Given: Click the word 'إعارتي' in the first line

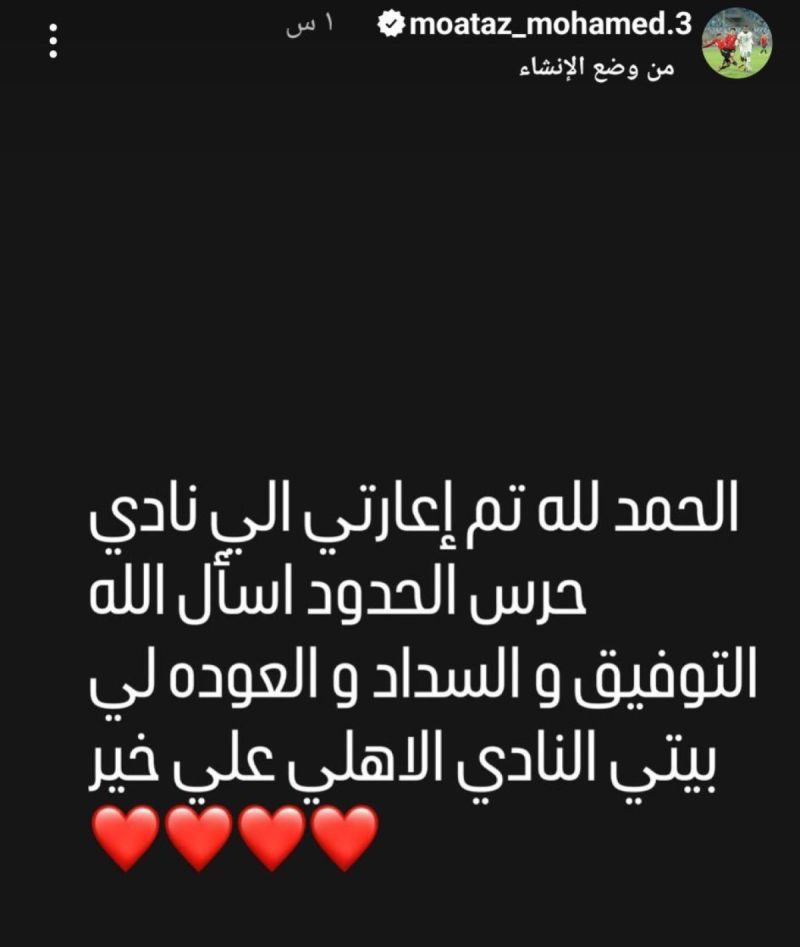Looking at the screenshot, I should point(380,510).
